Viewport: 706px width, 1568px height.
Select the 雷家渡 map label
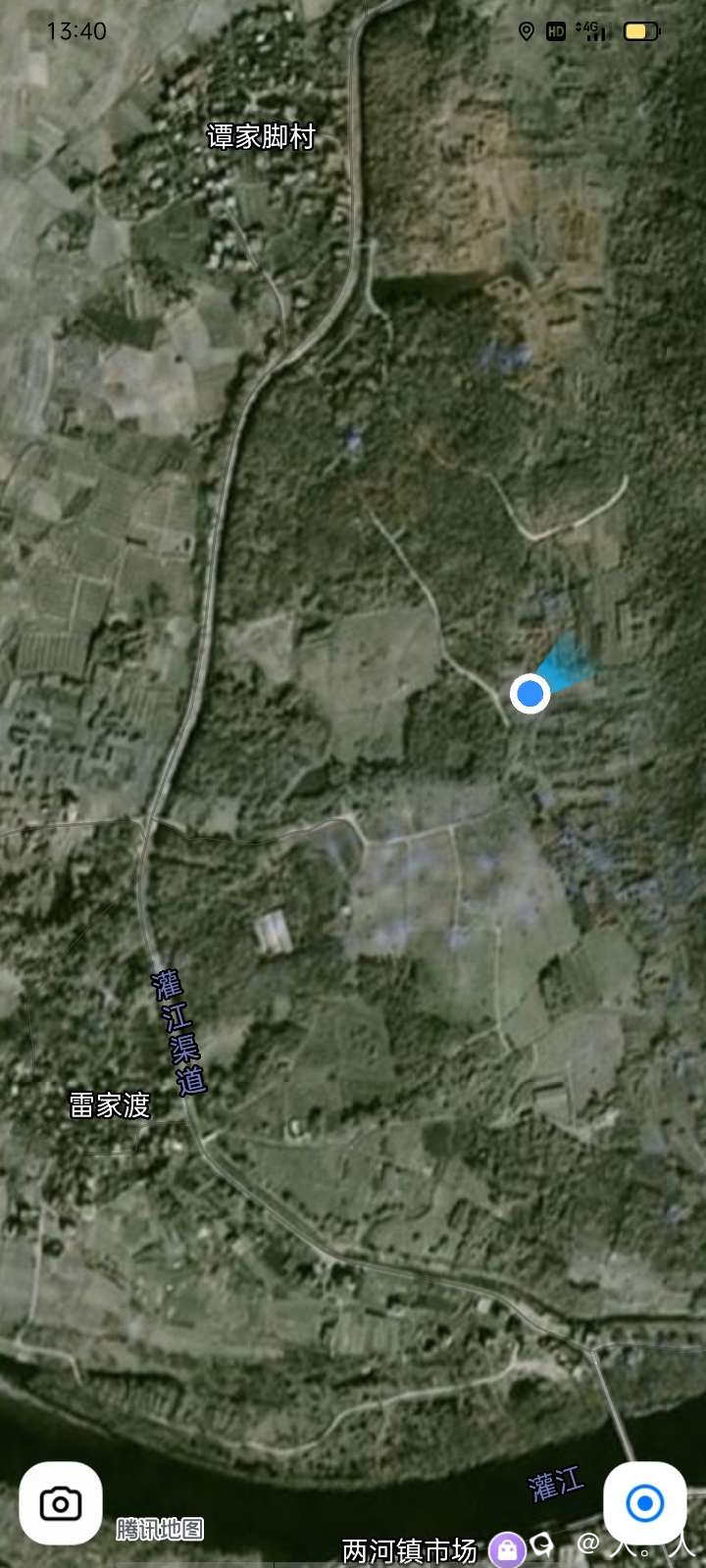click(x=109, y=1104)
